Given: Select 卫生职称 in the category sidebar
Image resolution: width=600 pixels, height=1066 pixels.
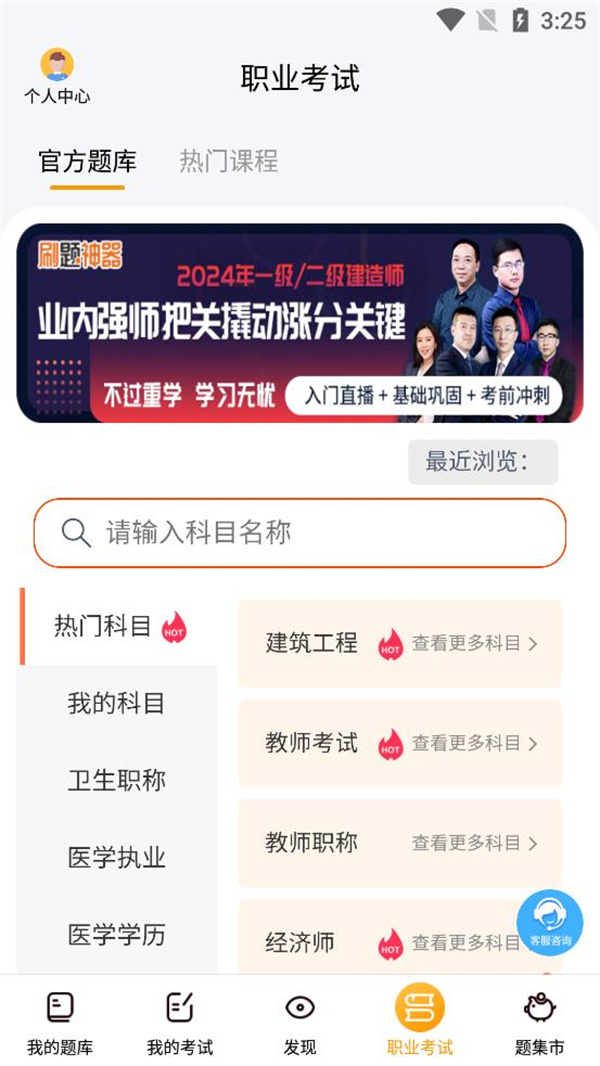Looking at the screenshot, I should 116,780.
